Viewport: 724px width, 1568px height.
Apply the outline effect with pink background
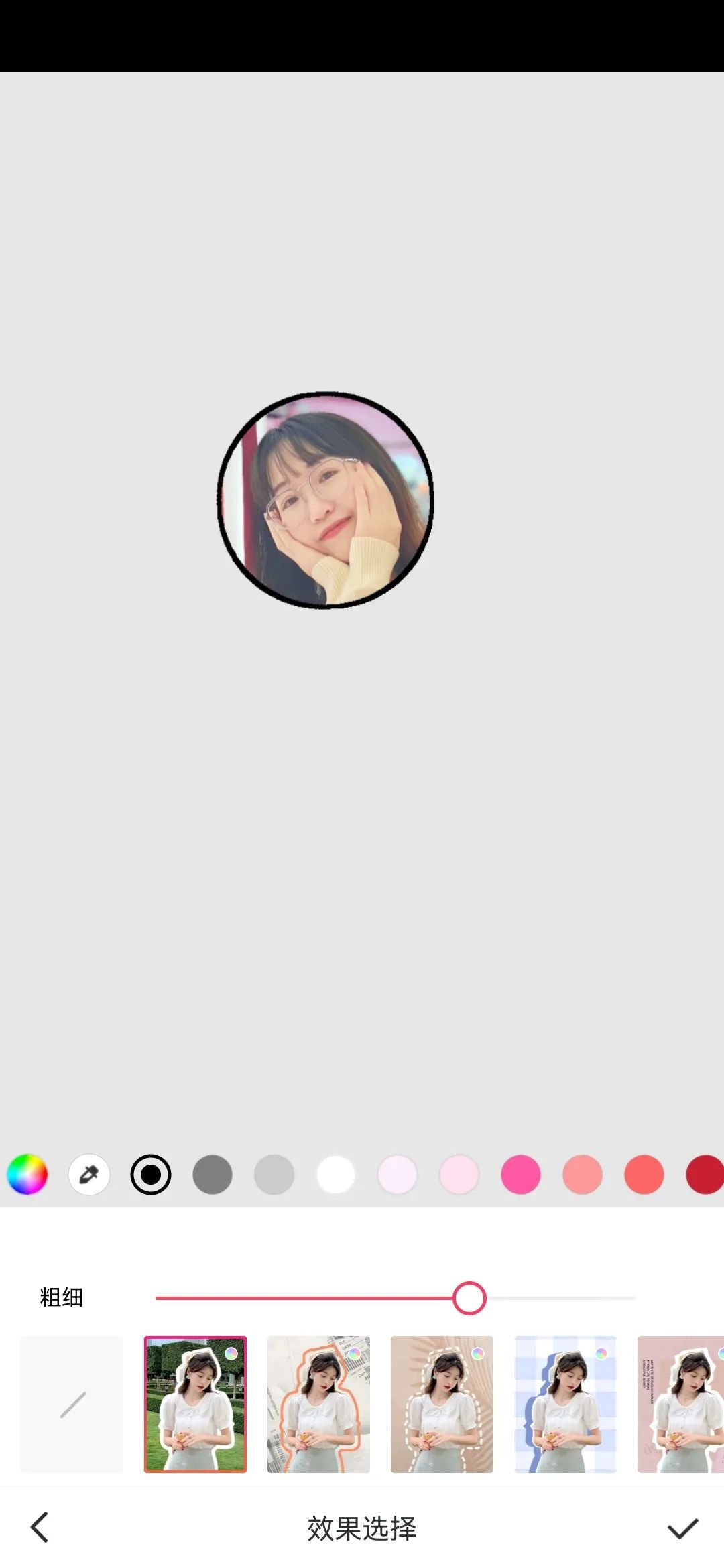680,1404
